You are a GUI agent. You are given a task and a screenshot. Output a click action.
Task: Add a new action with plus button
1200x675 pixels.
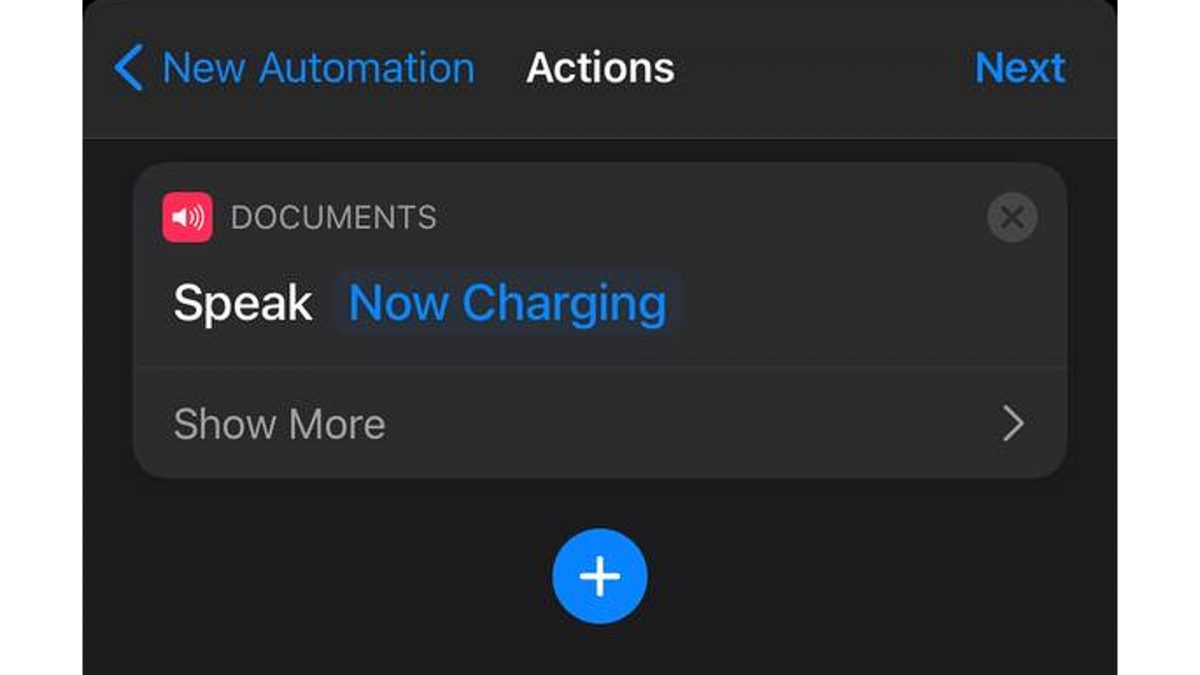pyautogui.click(x=599, y=577)
